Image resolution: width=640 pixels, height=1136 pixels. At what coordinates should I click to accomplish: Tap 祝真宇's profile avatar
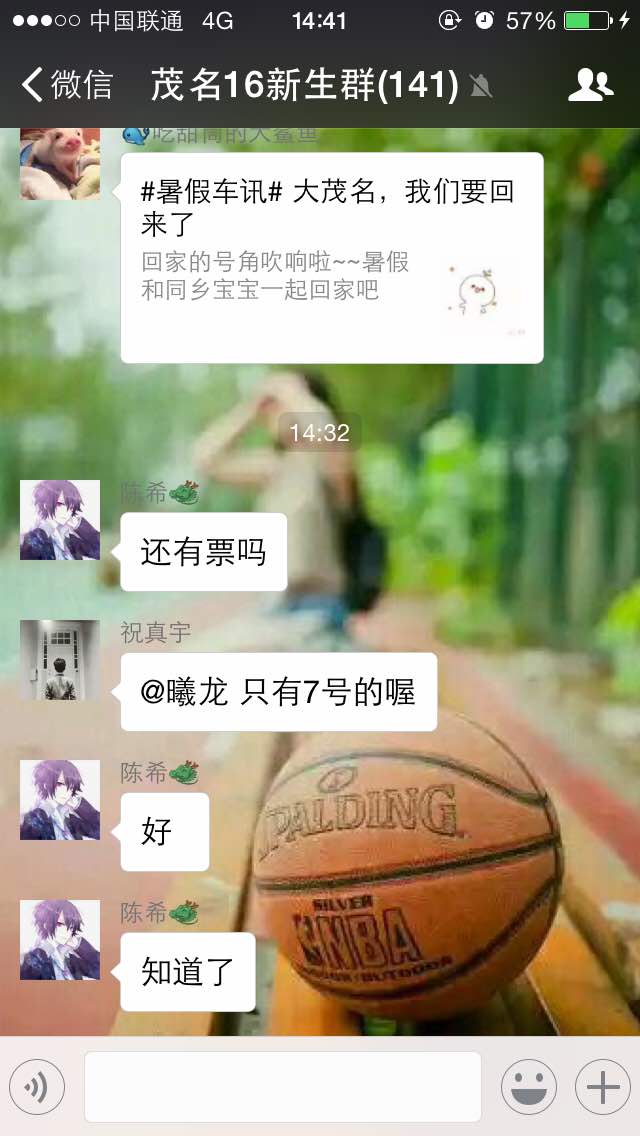point(60,660)
